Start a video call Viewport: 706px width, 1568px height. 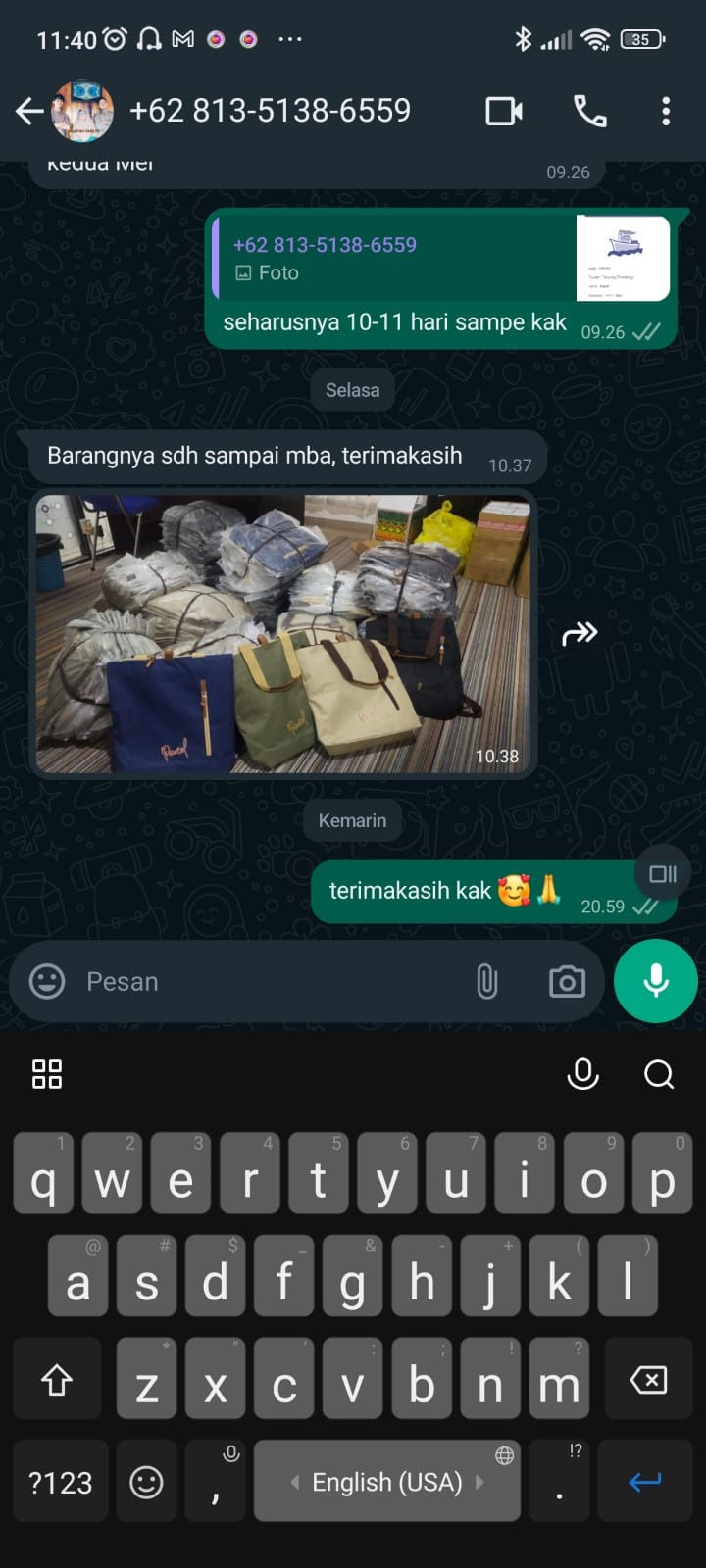point(504,111)
